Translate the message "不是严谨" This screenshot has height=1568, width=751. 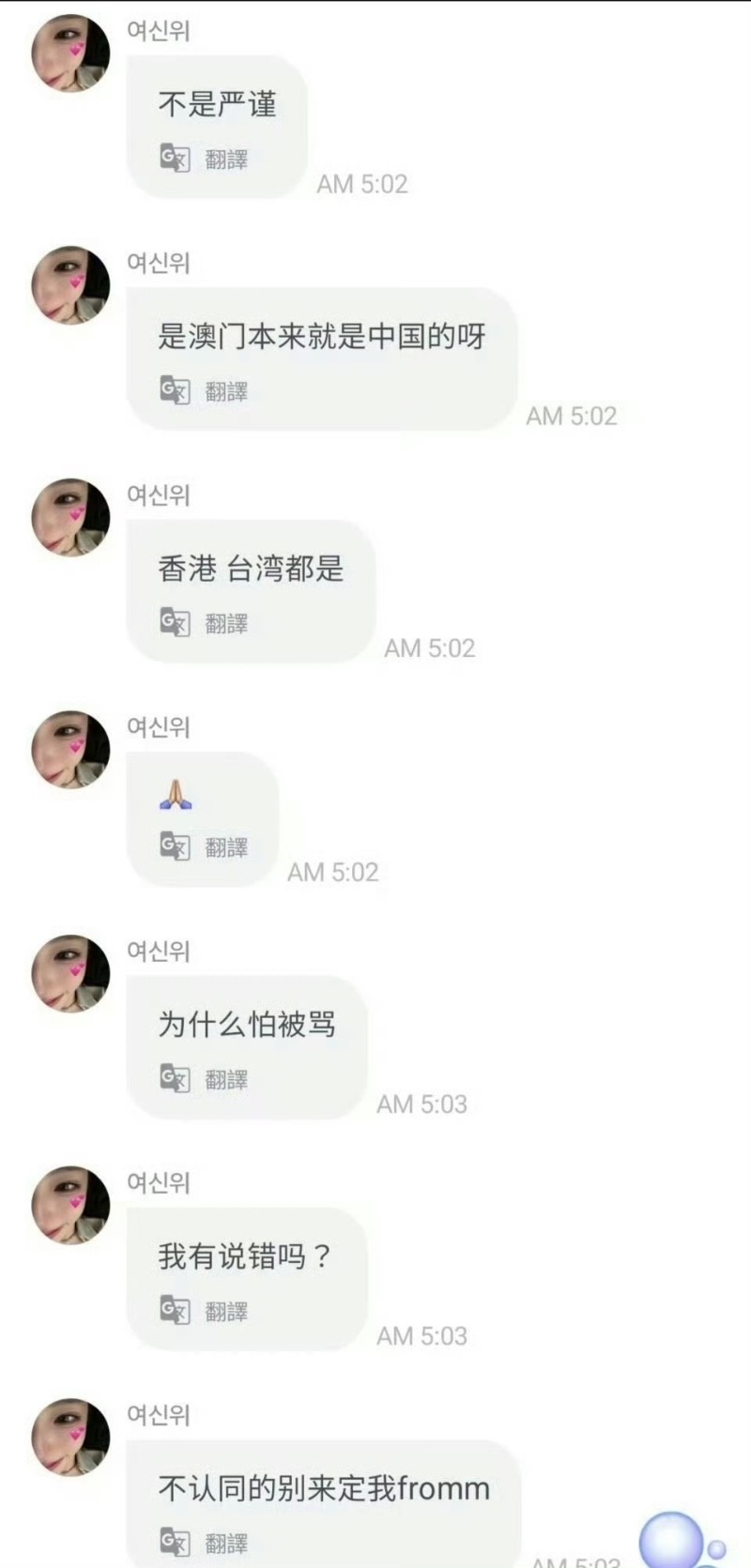coord(204,159)
